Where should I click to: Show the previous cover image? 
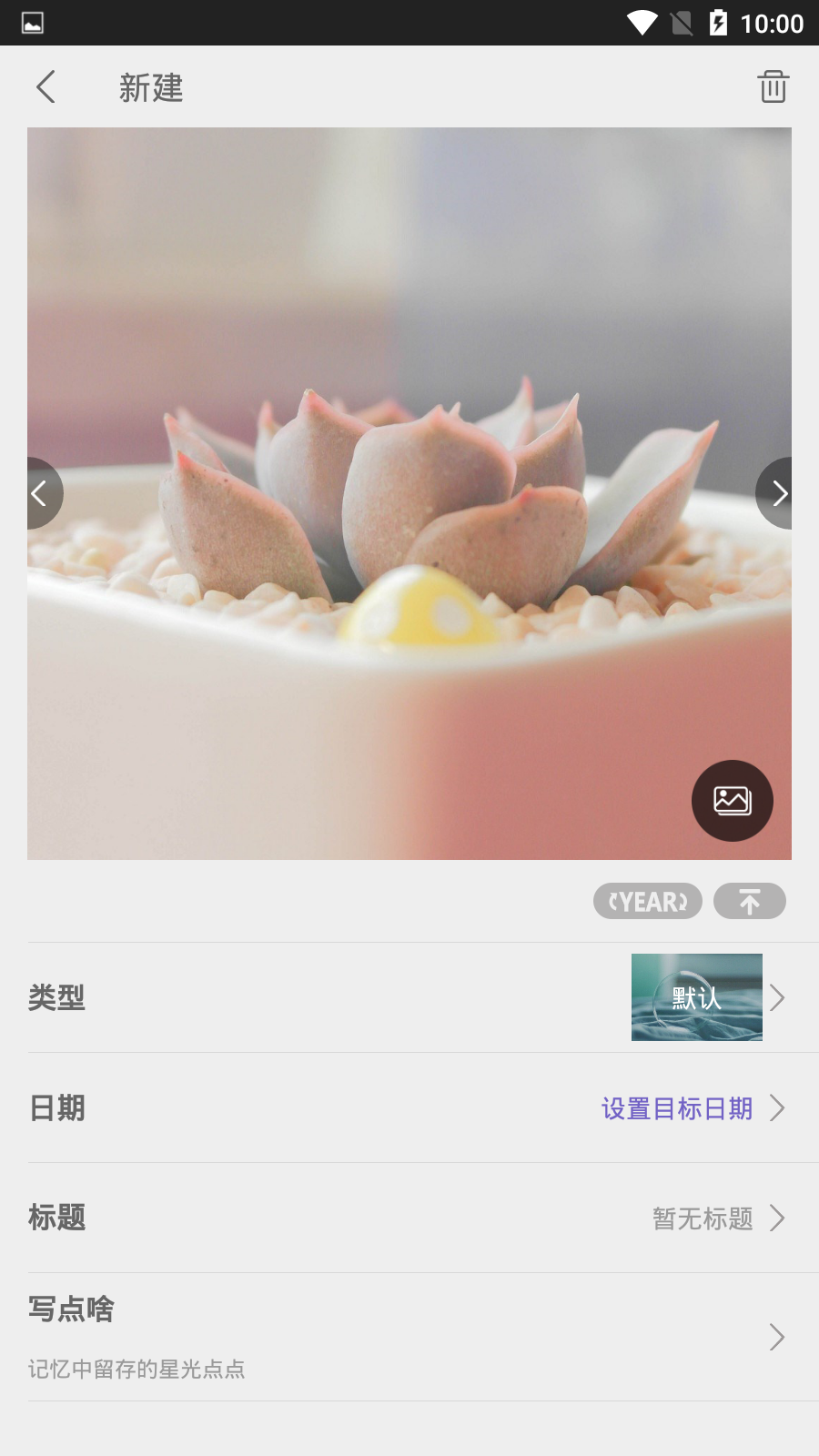(x=42, y=493)
